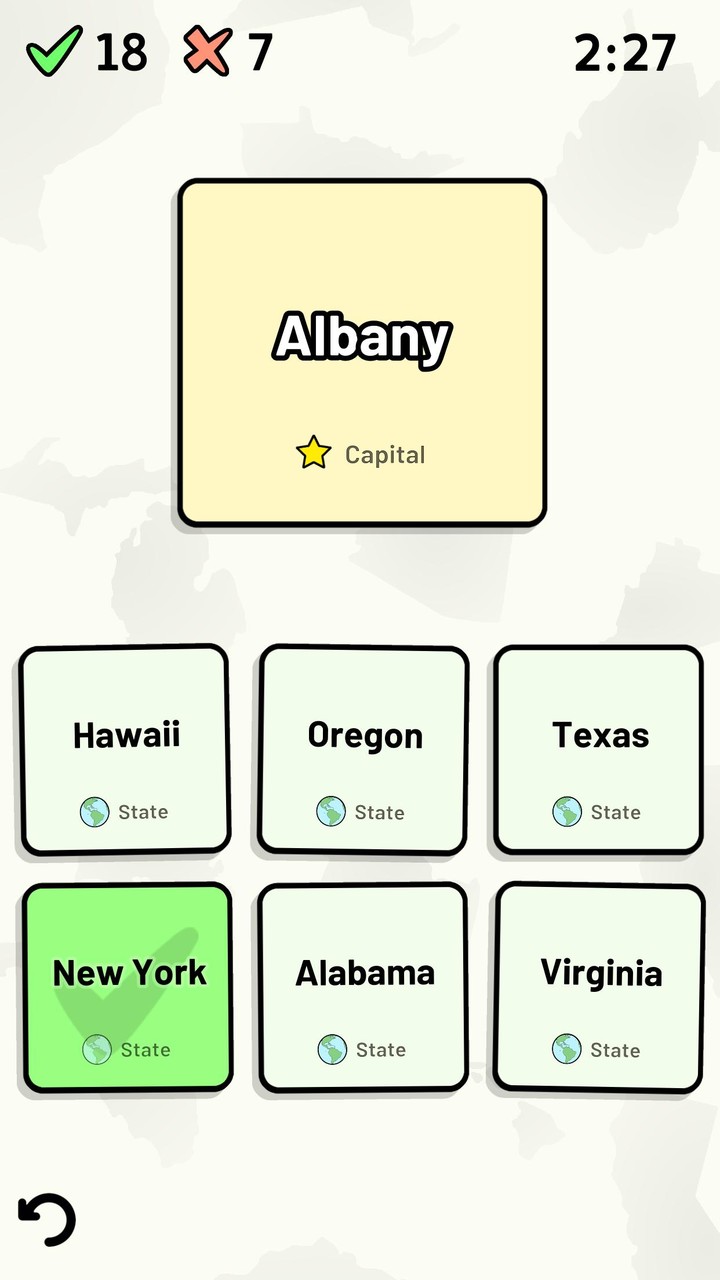Click the globe icon on the Virginia card
This screenshot has width=720, height=1280.
pyautogui.click(x=566, y=1050)
